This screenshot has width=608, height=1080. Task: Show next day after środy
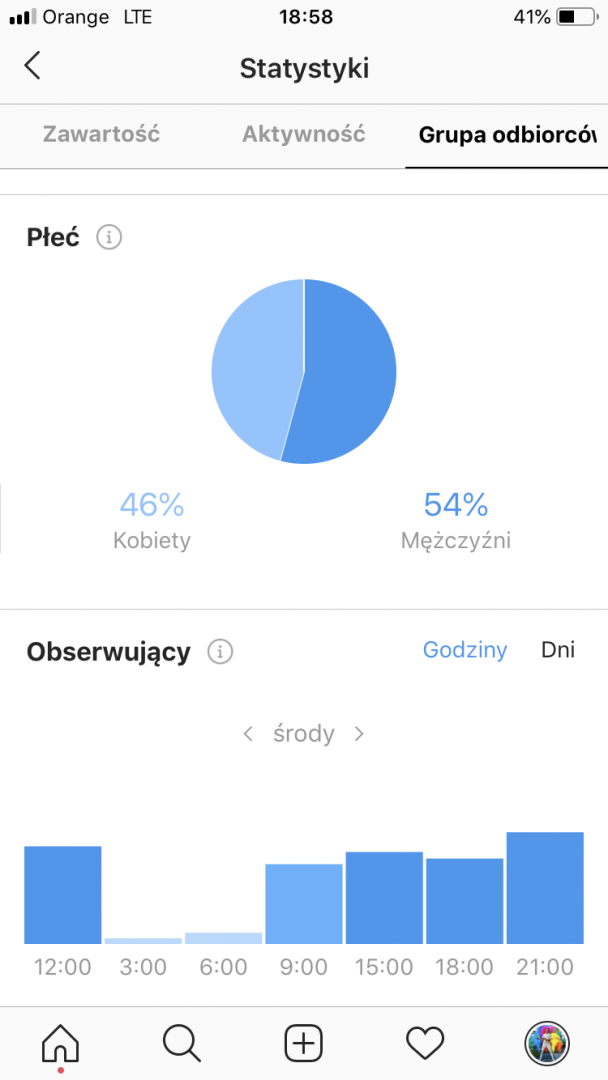pyautogui.click(x=360, y=734)
